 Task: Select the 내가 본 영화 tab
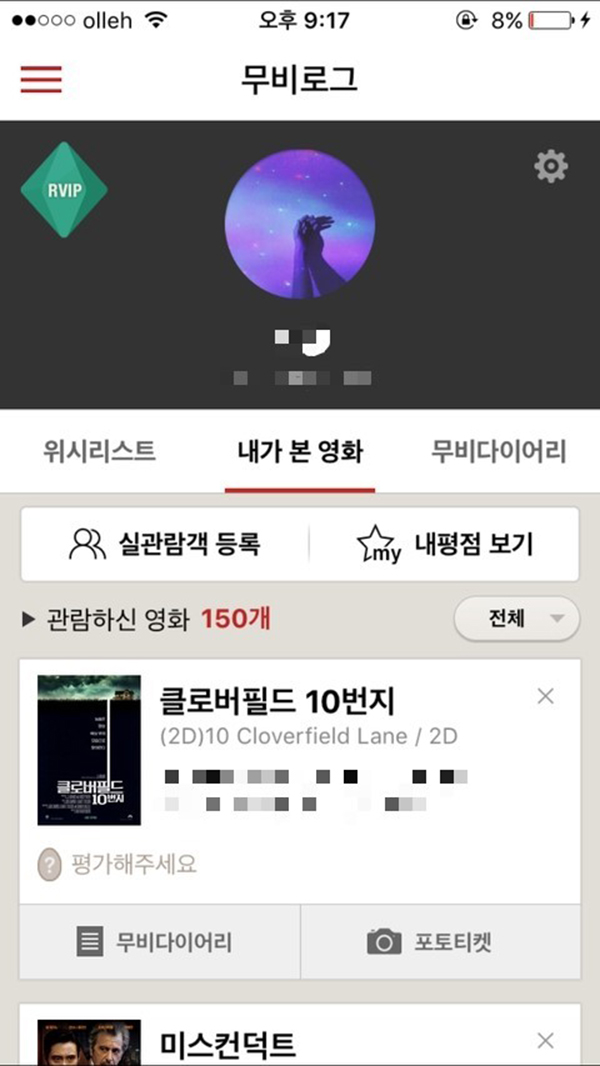click(299, 451)
